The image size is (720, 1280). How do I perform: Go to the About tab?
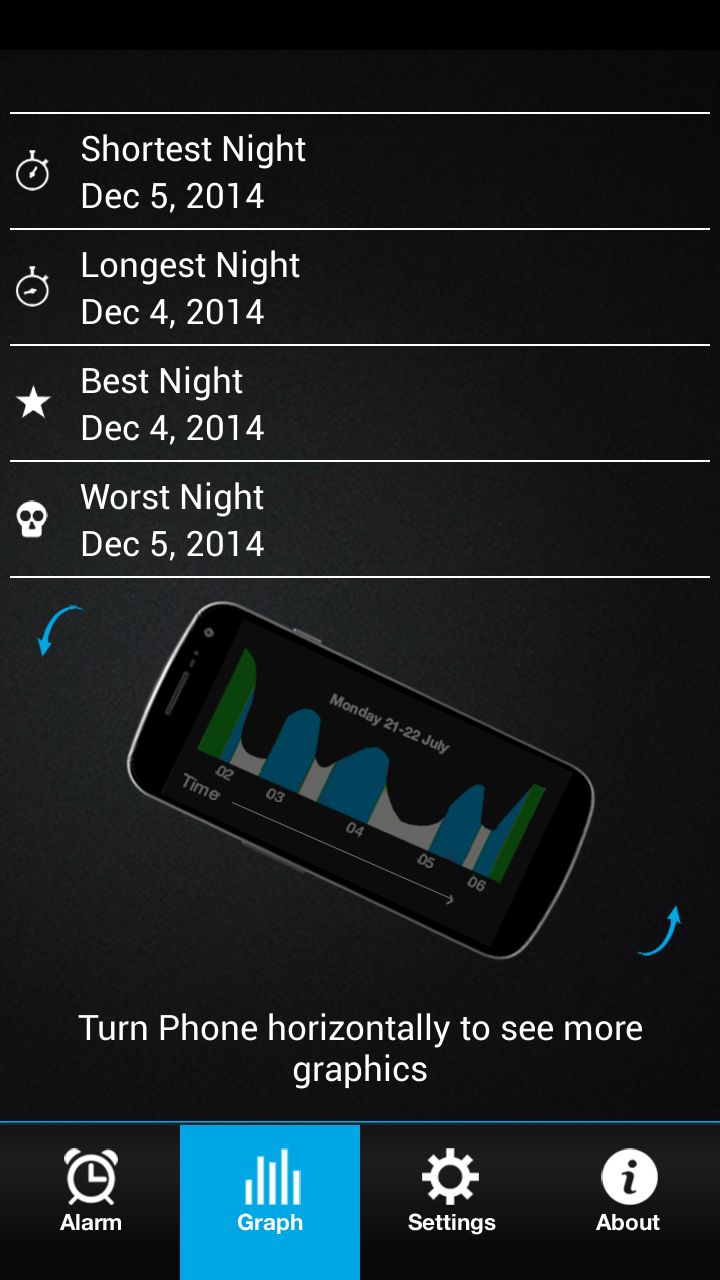click(x=628, y=1192)
